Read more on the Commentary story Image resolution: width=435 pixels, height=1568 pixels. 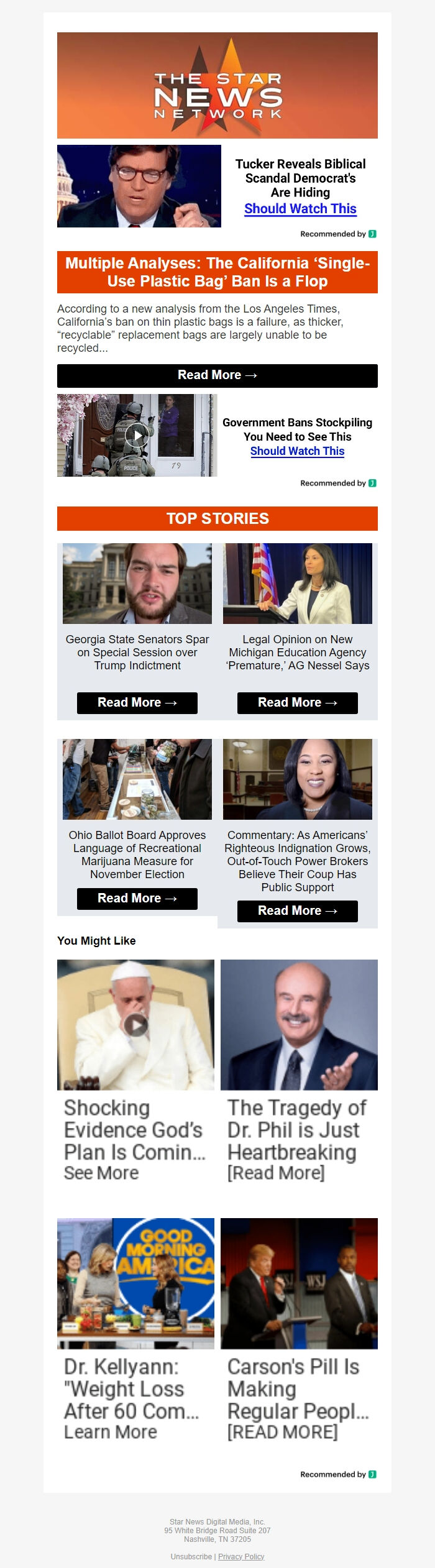click(298, 911)
